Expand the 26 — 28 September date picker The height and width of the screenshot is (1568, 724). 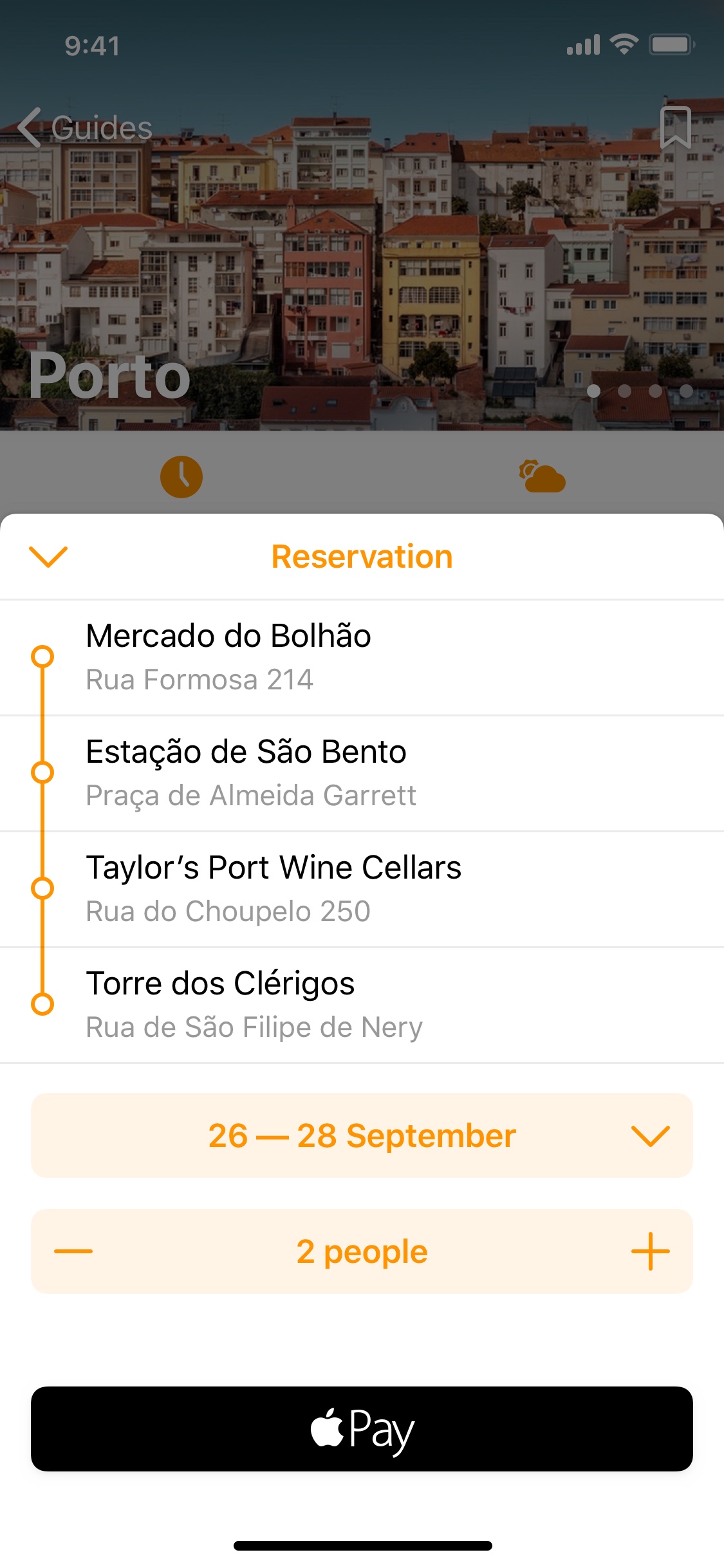coord(362,1135)
